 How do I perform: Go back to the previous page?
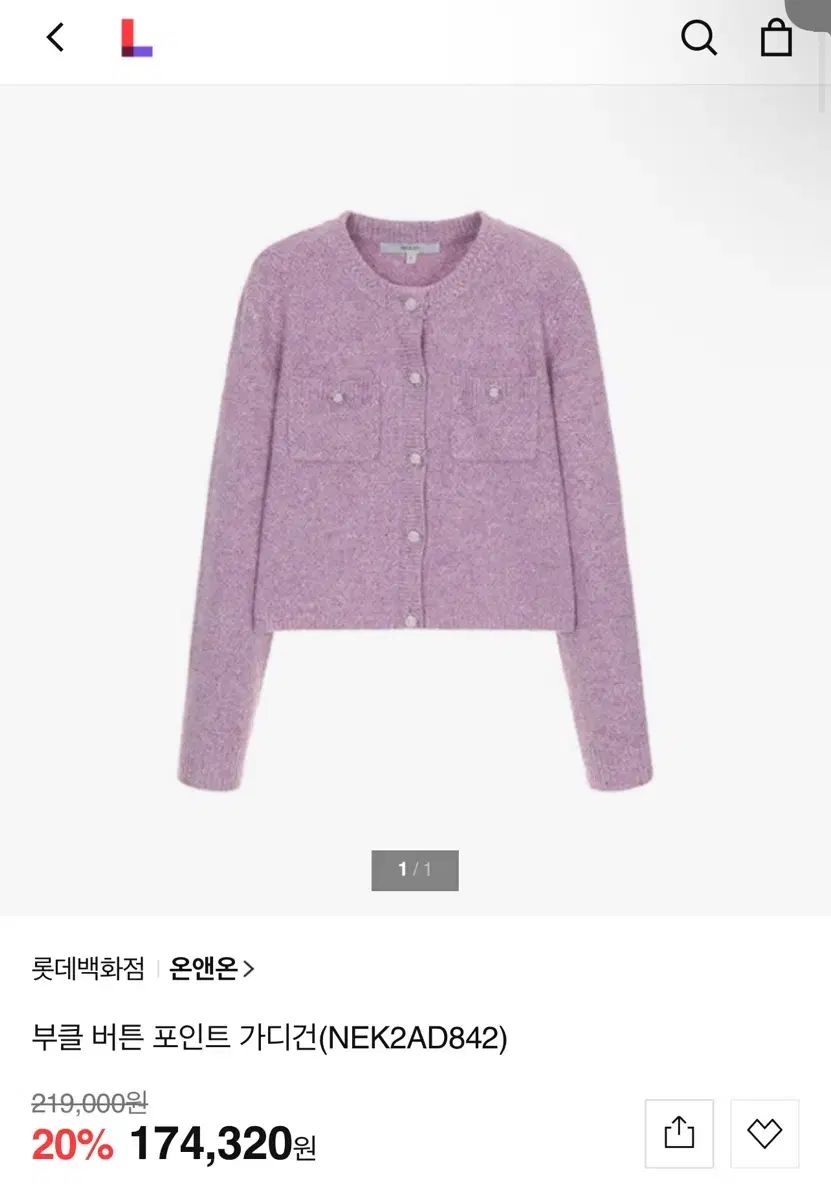(56, 38)
